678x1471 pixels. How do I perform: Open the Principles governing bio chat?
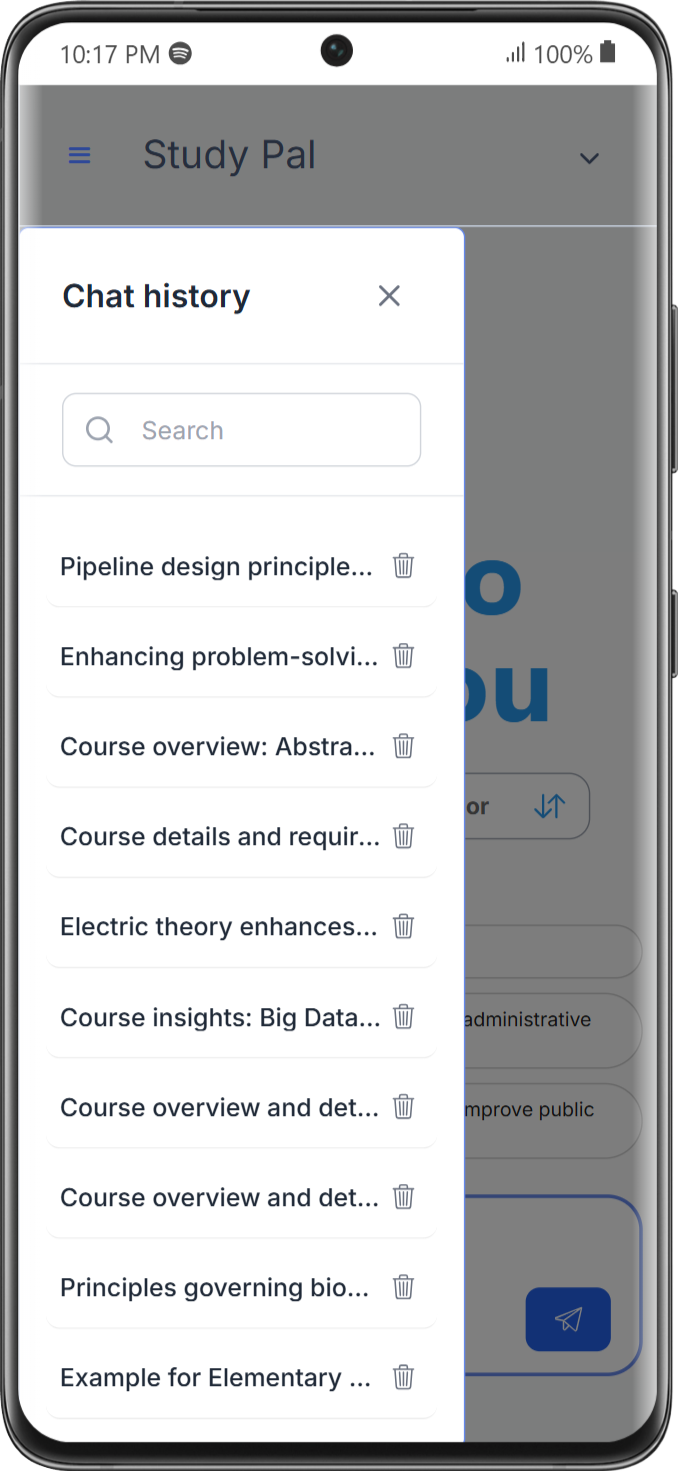coord(214,1287)
